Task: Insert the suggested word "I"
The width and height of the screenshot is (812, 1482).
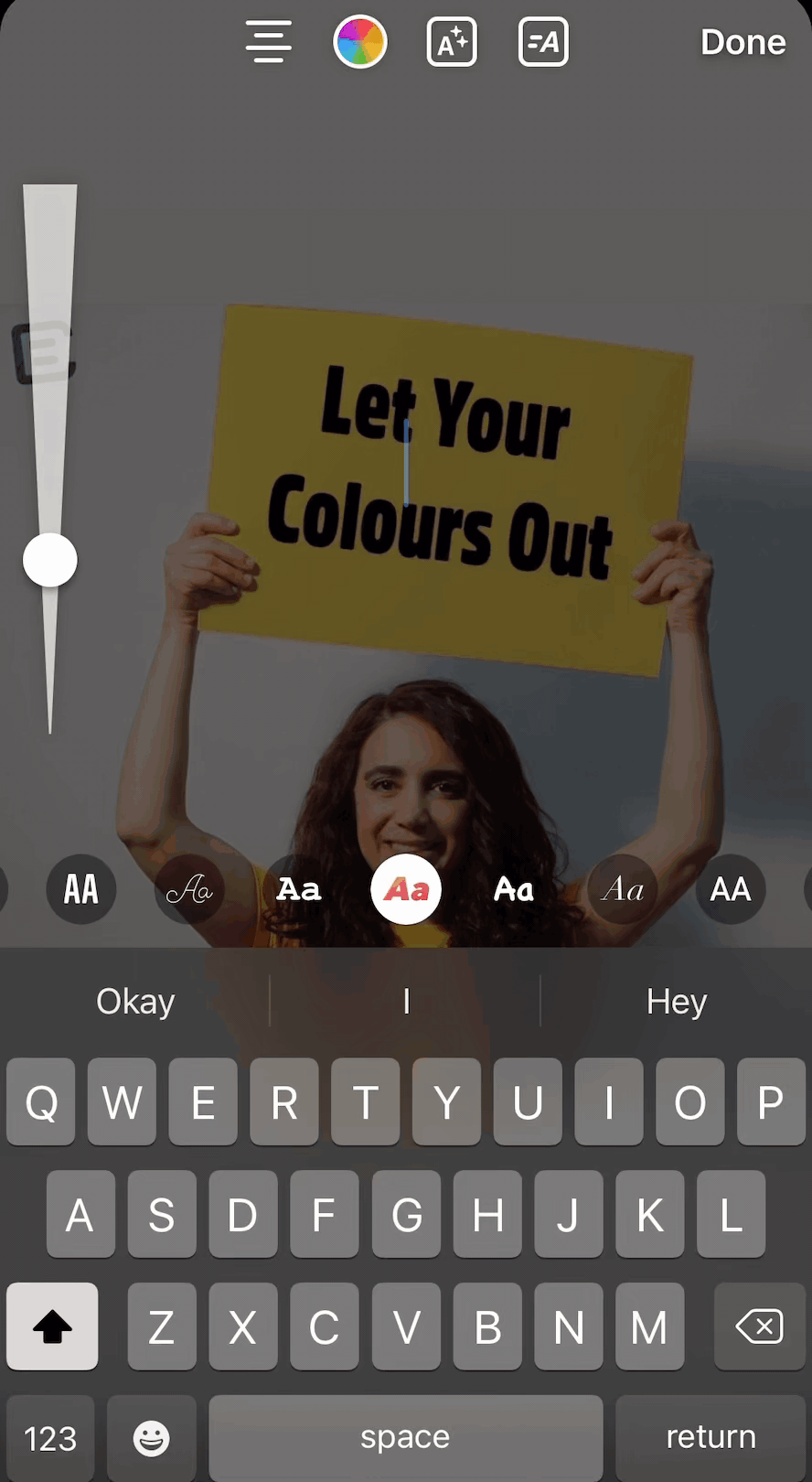Action: coord(406,1002)
